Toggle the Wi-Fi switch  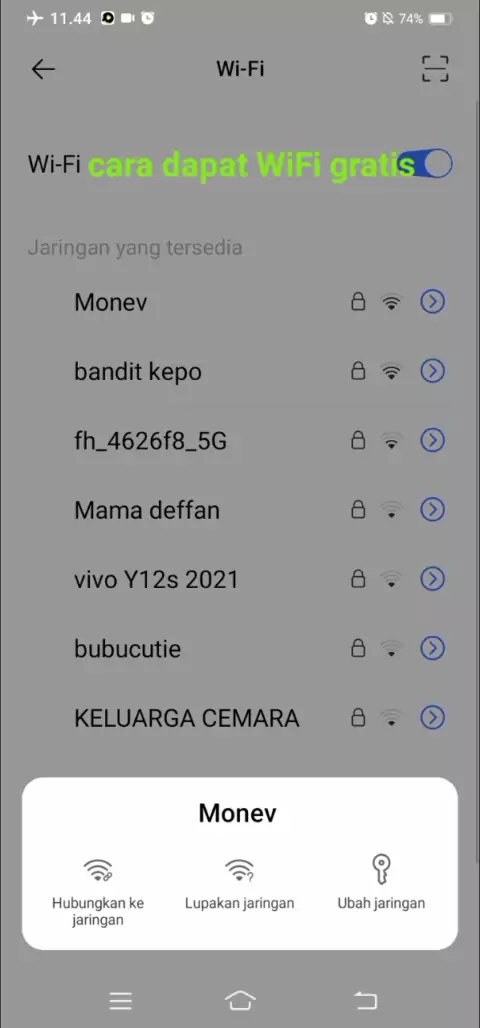pyautogui.click(x=433, y=164)
